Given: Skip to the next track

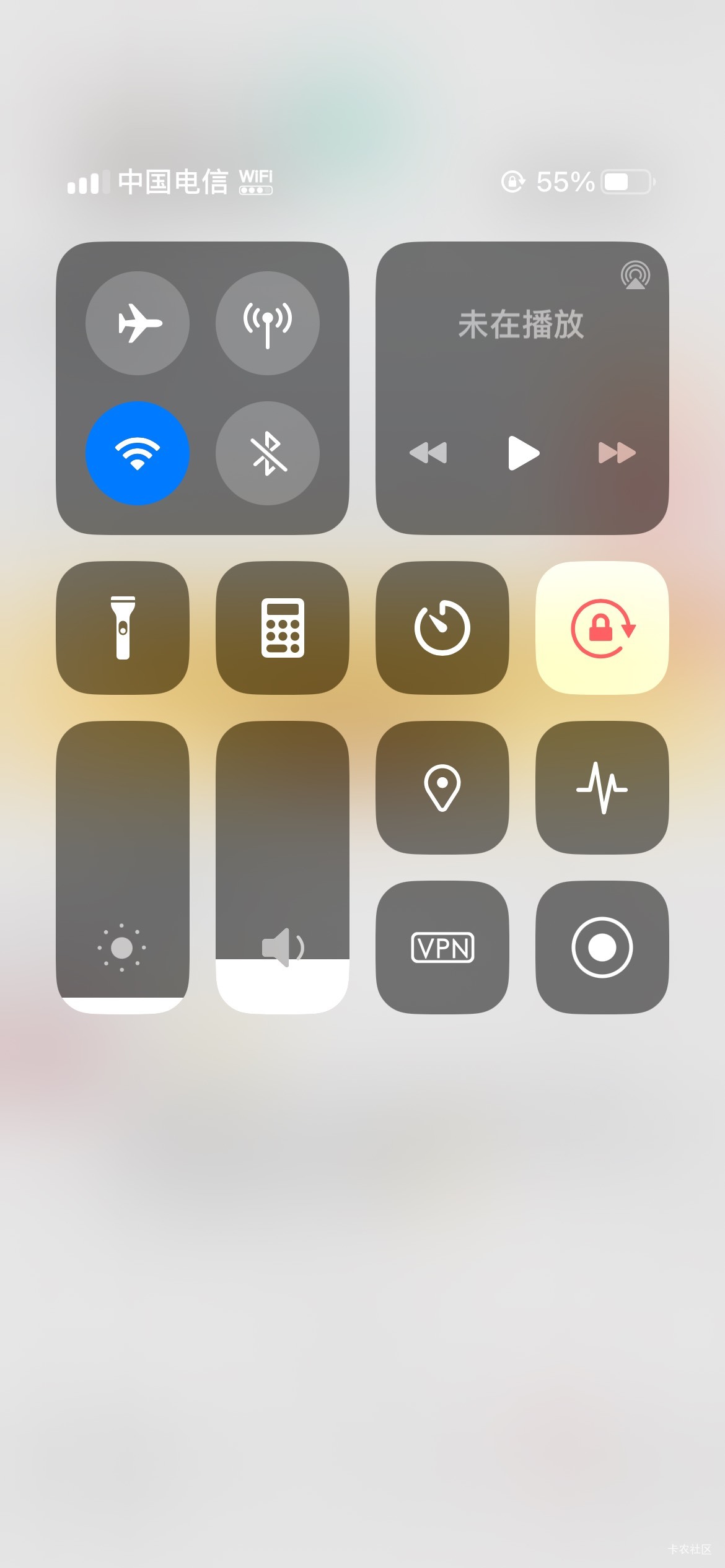Looking at the screenshot, I should tap(617, 453).
